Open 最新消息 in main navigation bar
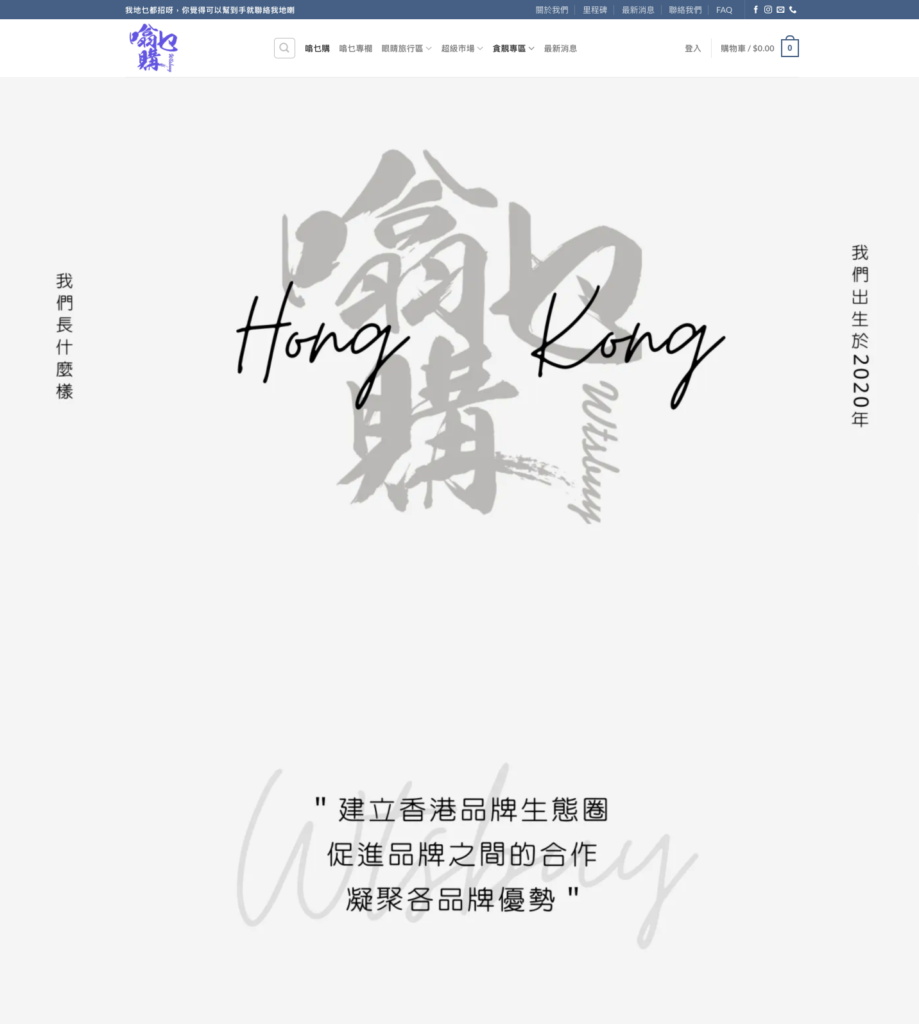The width and height of the screenshot is (919, 1024). click(x=560, y=48)
